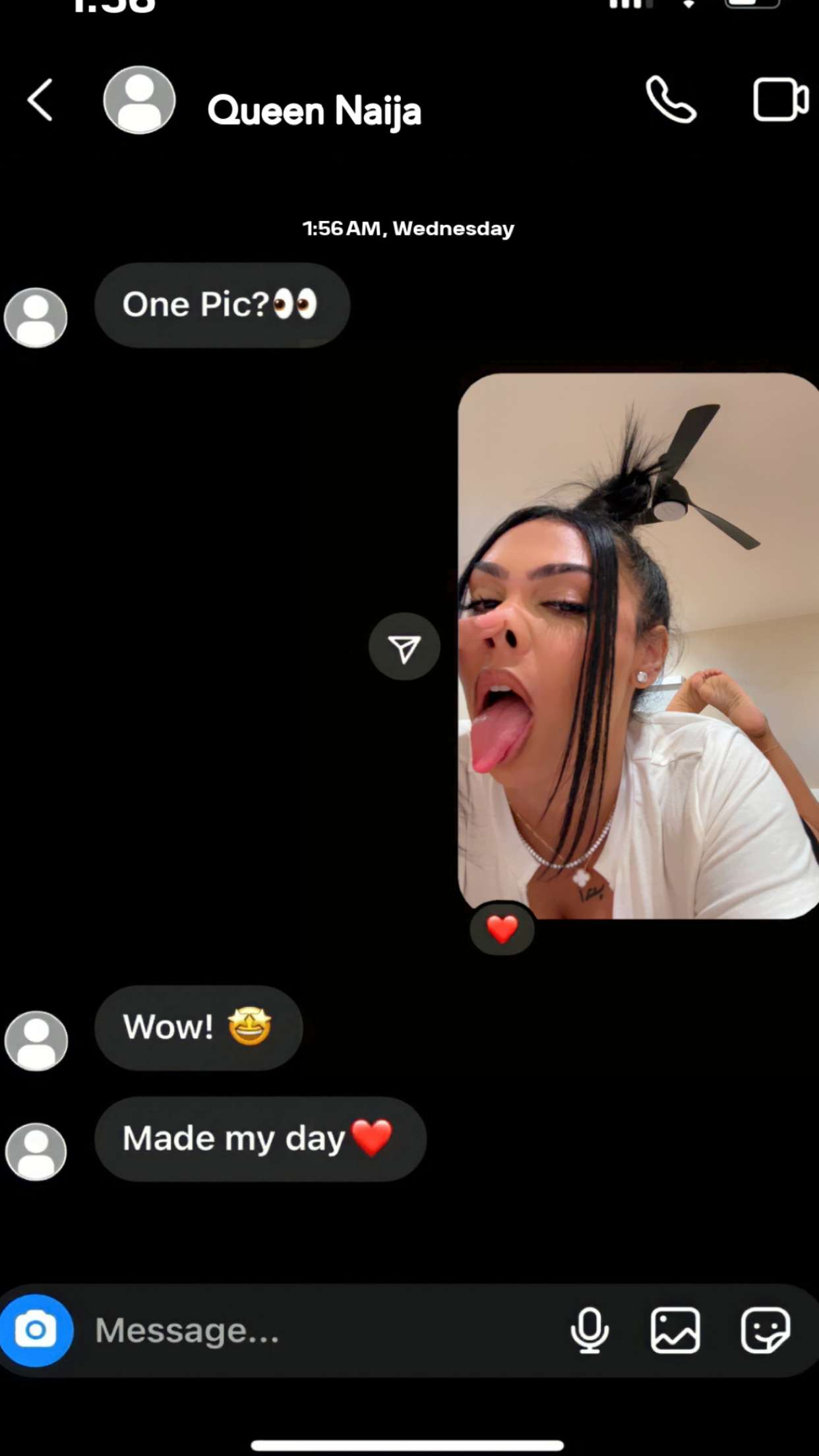The image size is (819, 1456).
Task: View the heart reaction on the photo
Action: pyautogui.click(x=502, y=930)
